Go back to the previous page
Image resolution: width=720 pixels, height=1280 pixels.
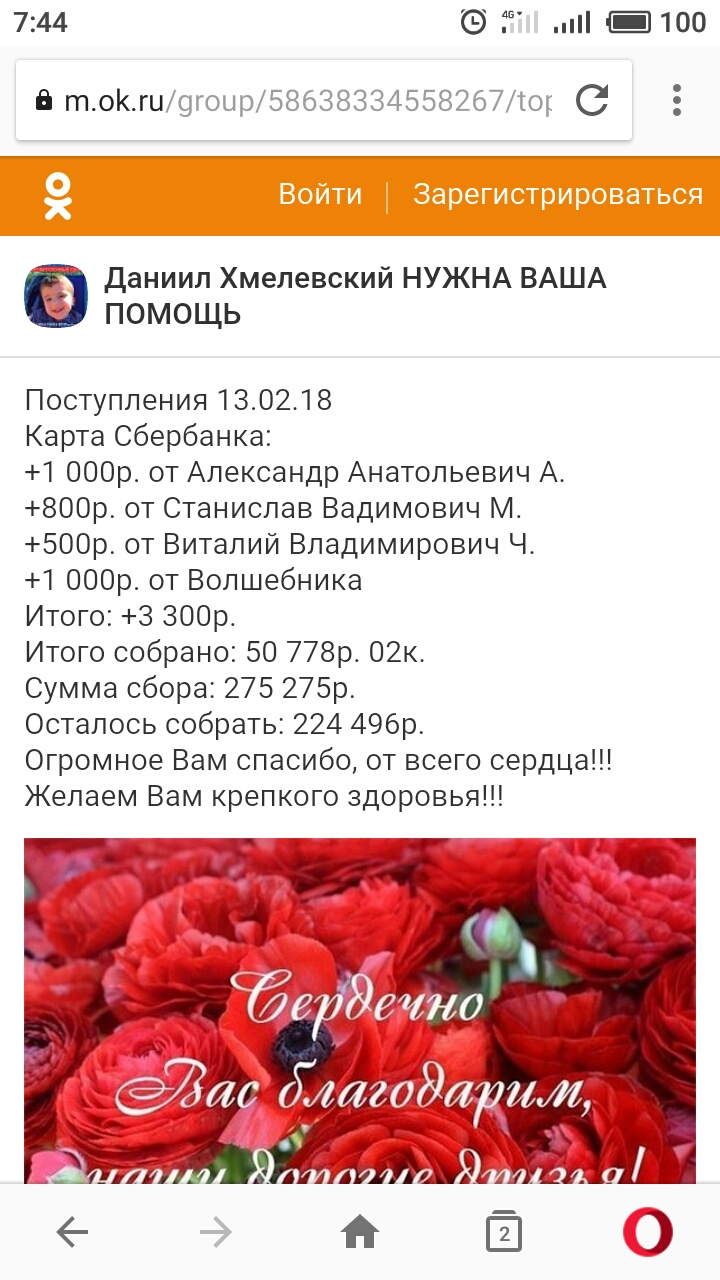point(72,1233)
